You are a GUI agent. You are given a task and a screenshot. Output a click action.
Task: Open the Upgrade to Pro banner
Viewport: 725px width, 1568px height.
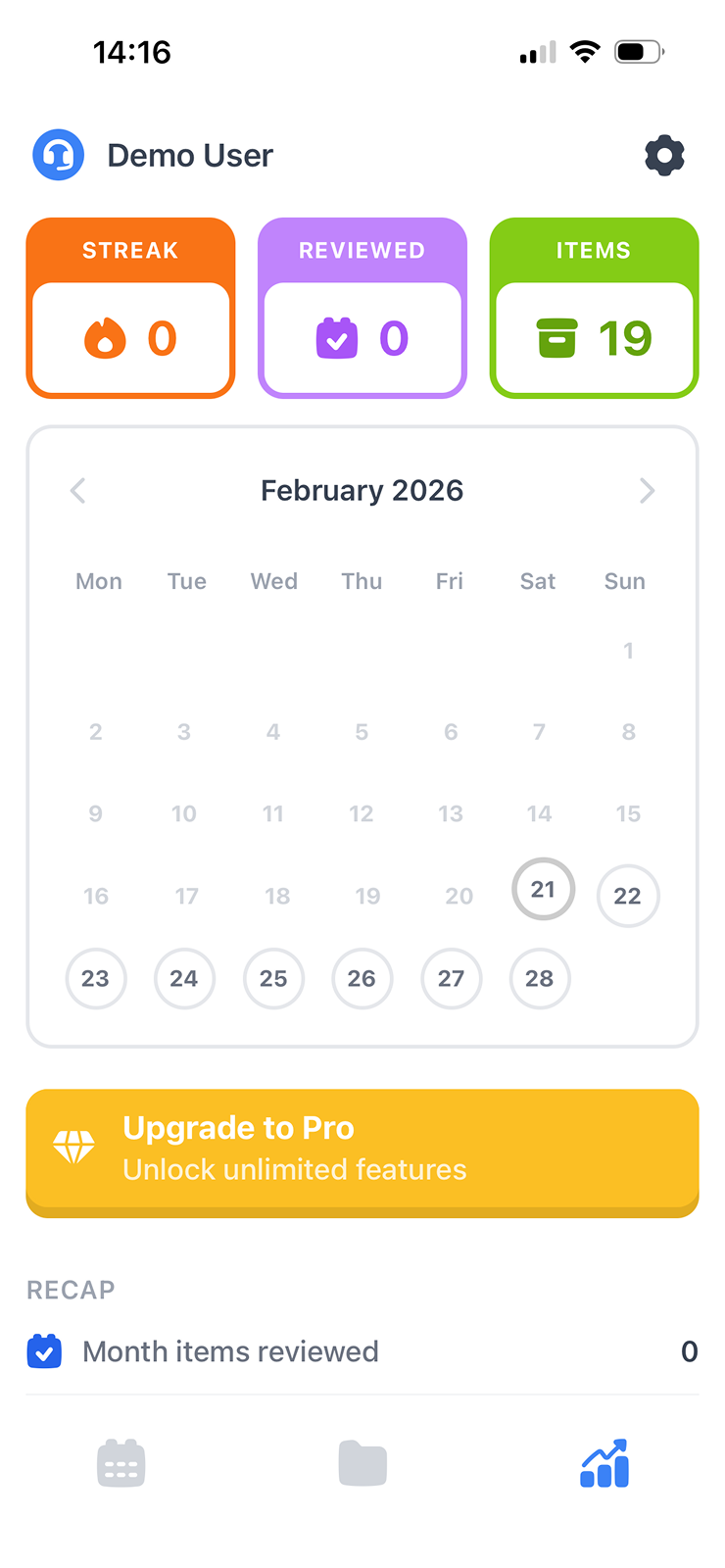(x=362, y=1151)
